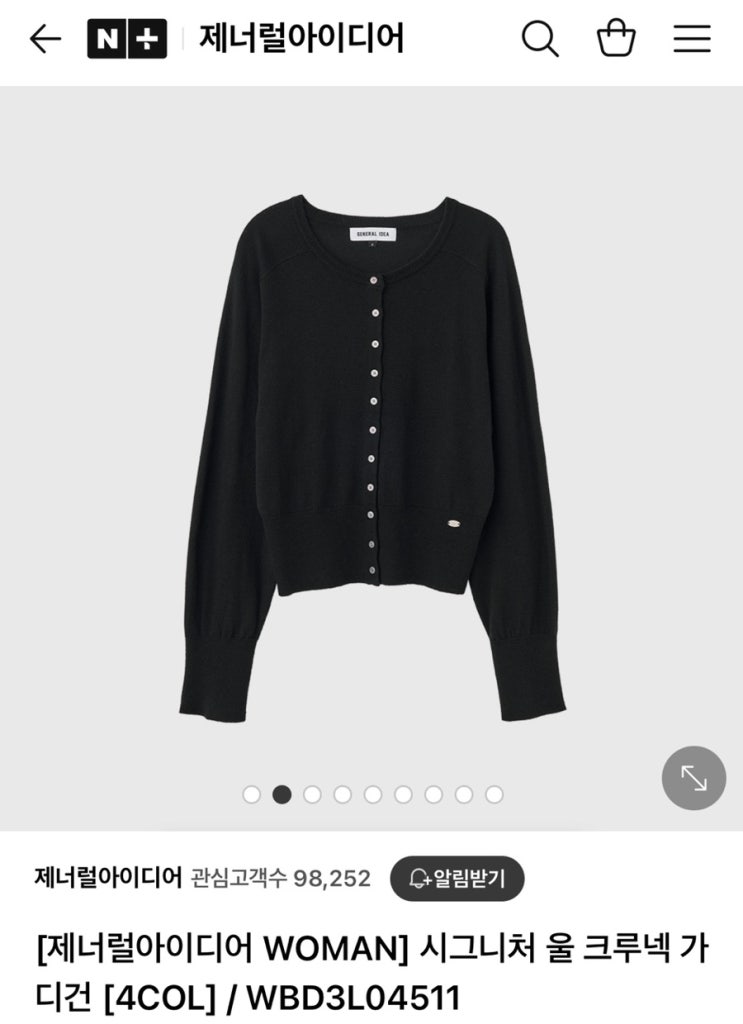The height and width of the screenshot is (1024, 743).
Task: Go back using the arrow icon
Action: coord(45,39)
